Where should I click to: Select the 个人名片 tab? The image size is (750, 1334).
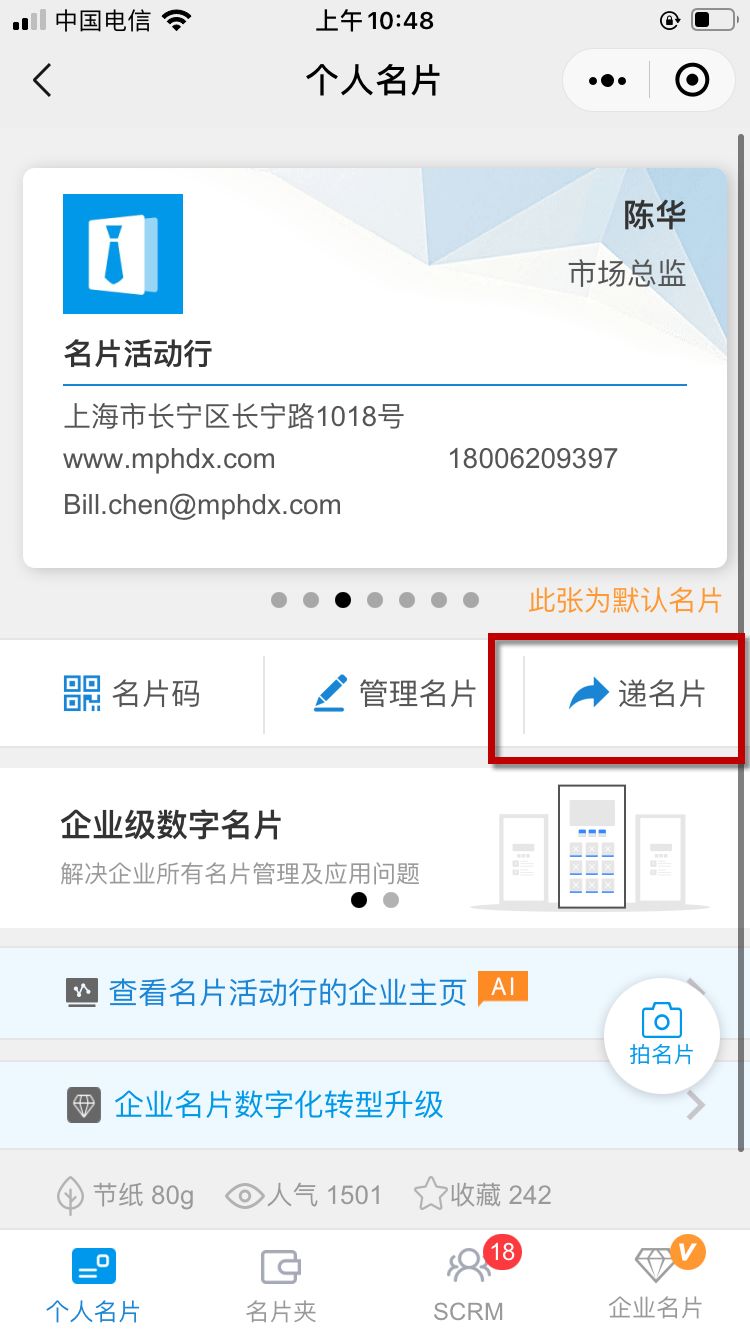click(x=94, y=1283)
